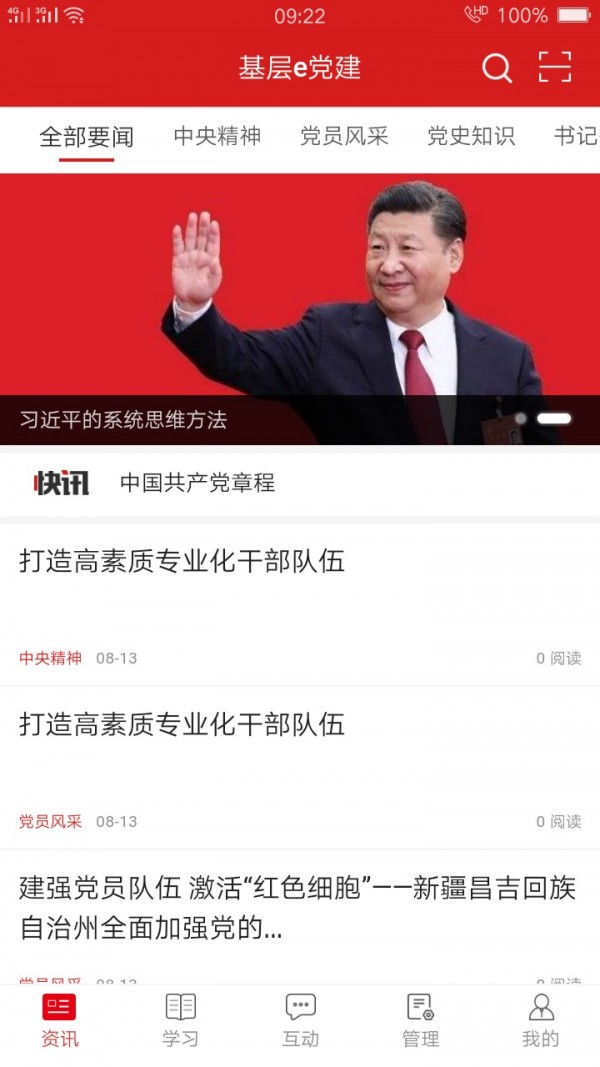Open the QR scan icon
Image resolution: width=600 pixels, height=1067 pixels.
click(x=554, y=67)
